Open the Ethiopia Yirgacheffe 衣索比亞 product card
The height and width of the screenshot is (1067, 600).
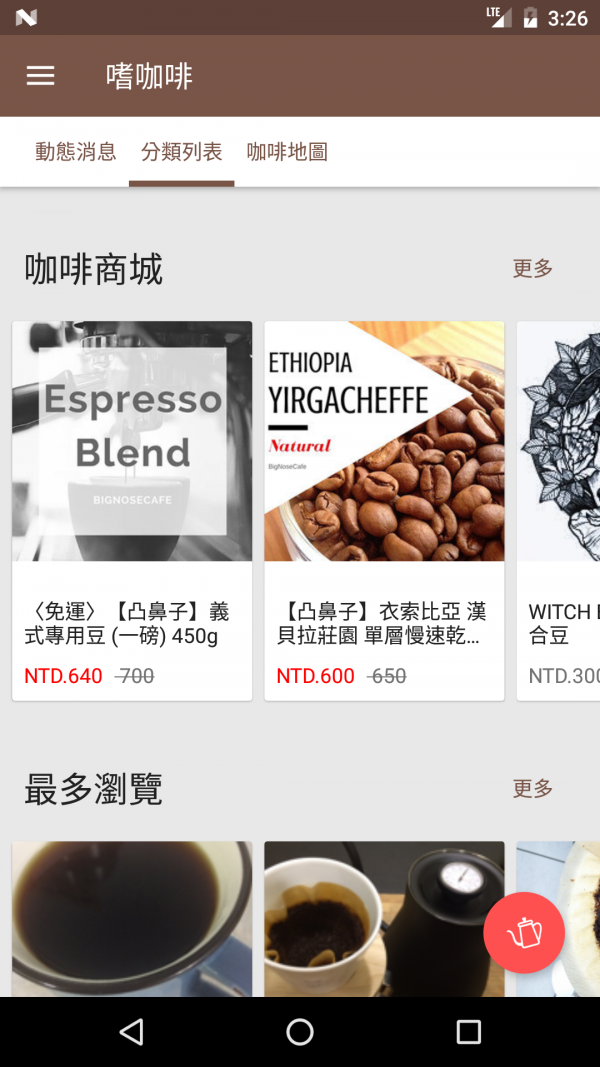[384, 510]
